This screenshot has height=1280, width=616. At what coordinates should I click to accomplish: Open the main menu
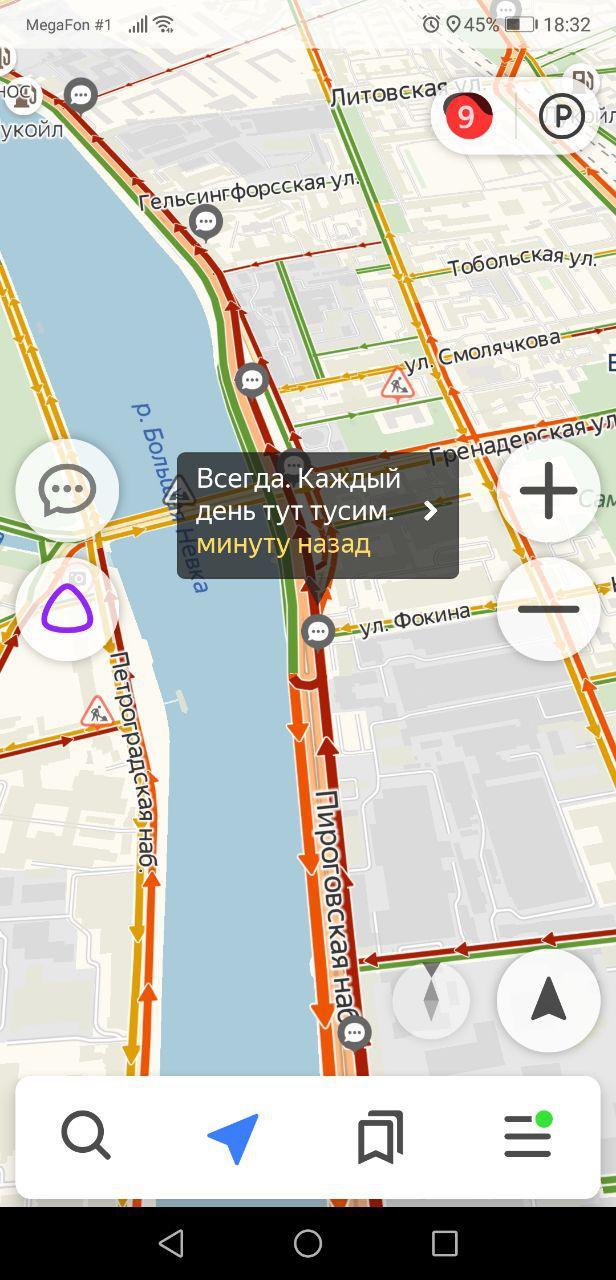[528, 1137]
